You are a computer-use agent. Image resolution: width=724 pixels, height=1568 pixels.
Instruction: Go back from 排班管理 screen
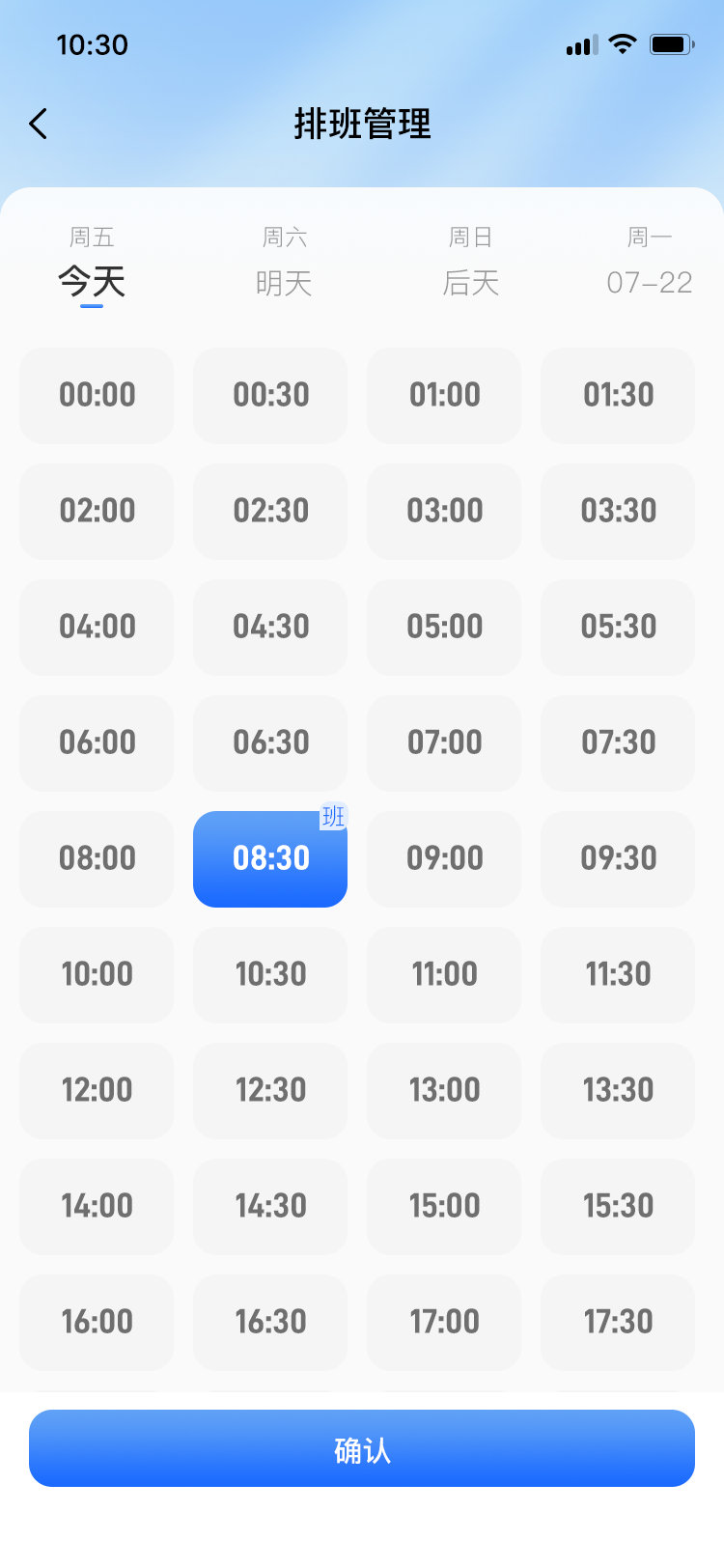pos(39,124)
